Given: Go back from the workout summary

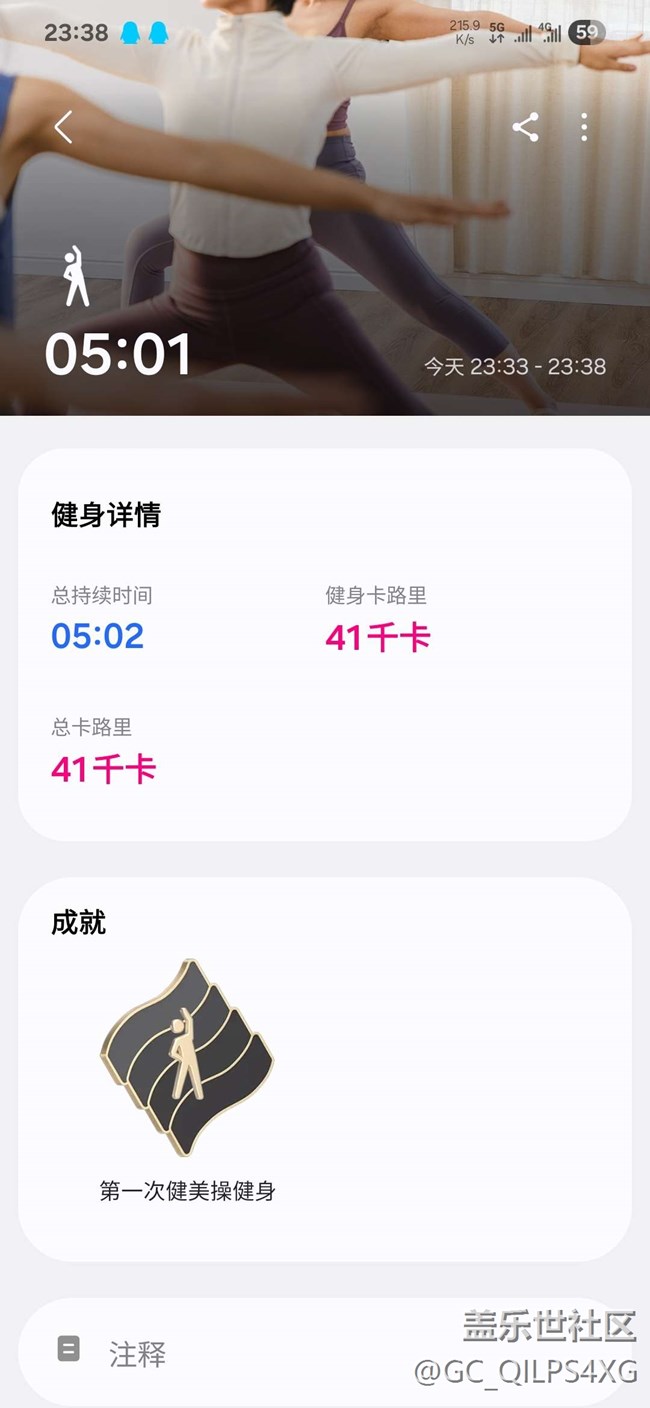Looking at the screenshot, I should pos(64,127).
